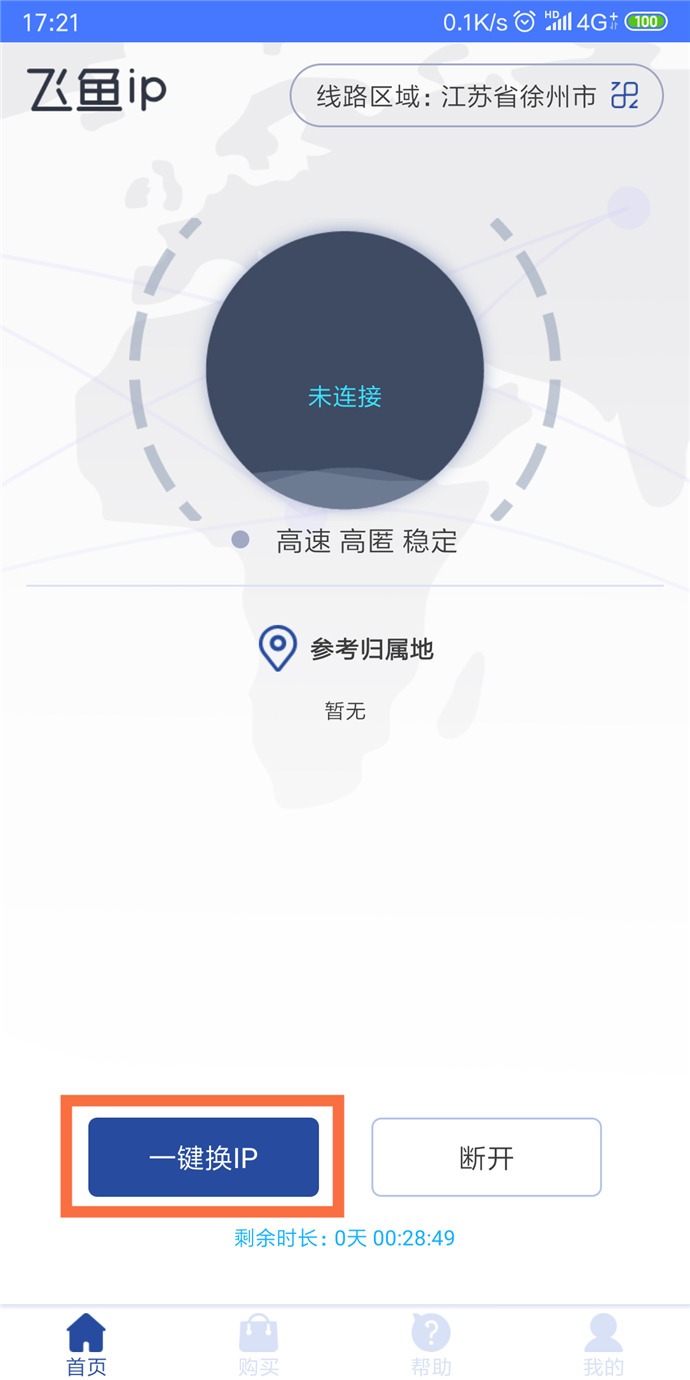690x1380 pixels.
Task: Tap the 一键换IP button
Action: (204, 1157)
